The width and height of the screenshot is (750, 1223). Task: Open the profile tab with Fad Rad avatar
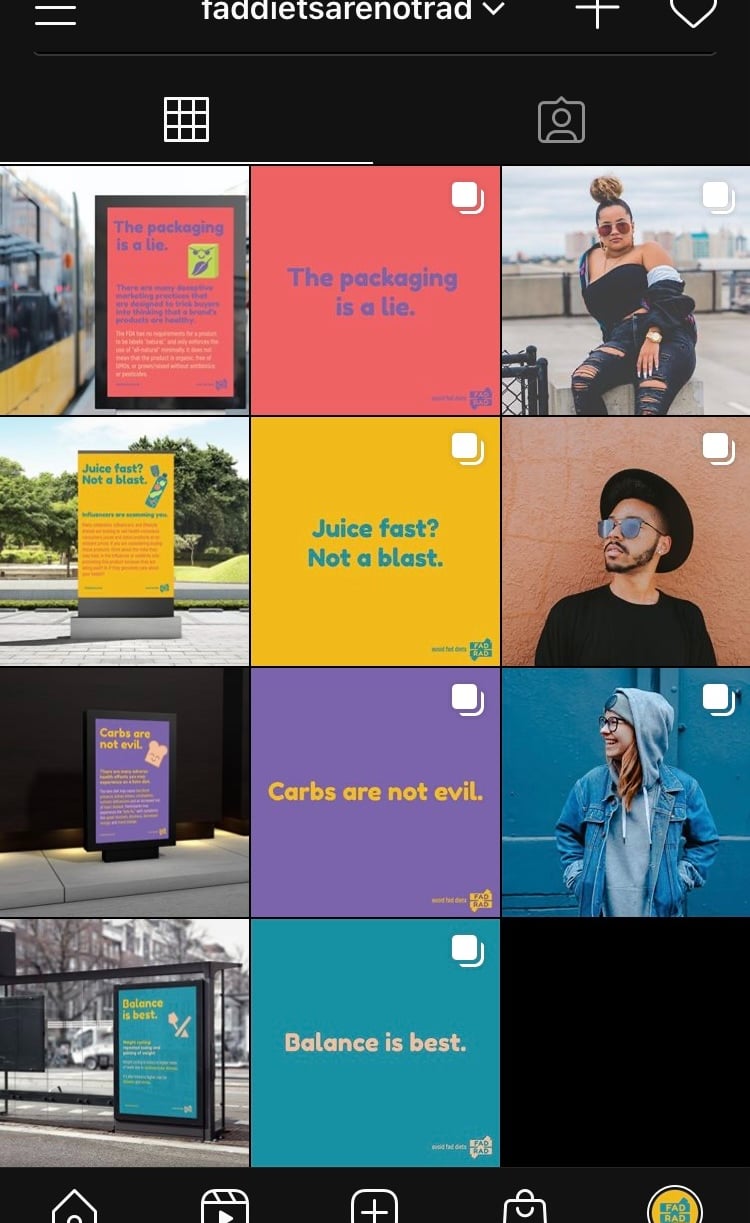point(675,1204)
